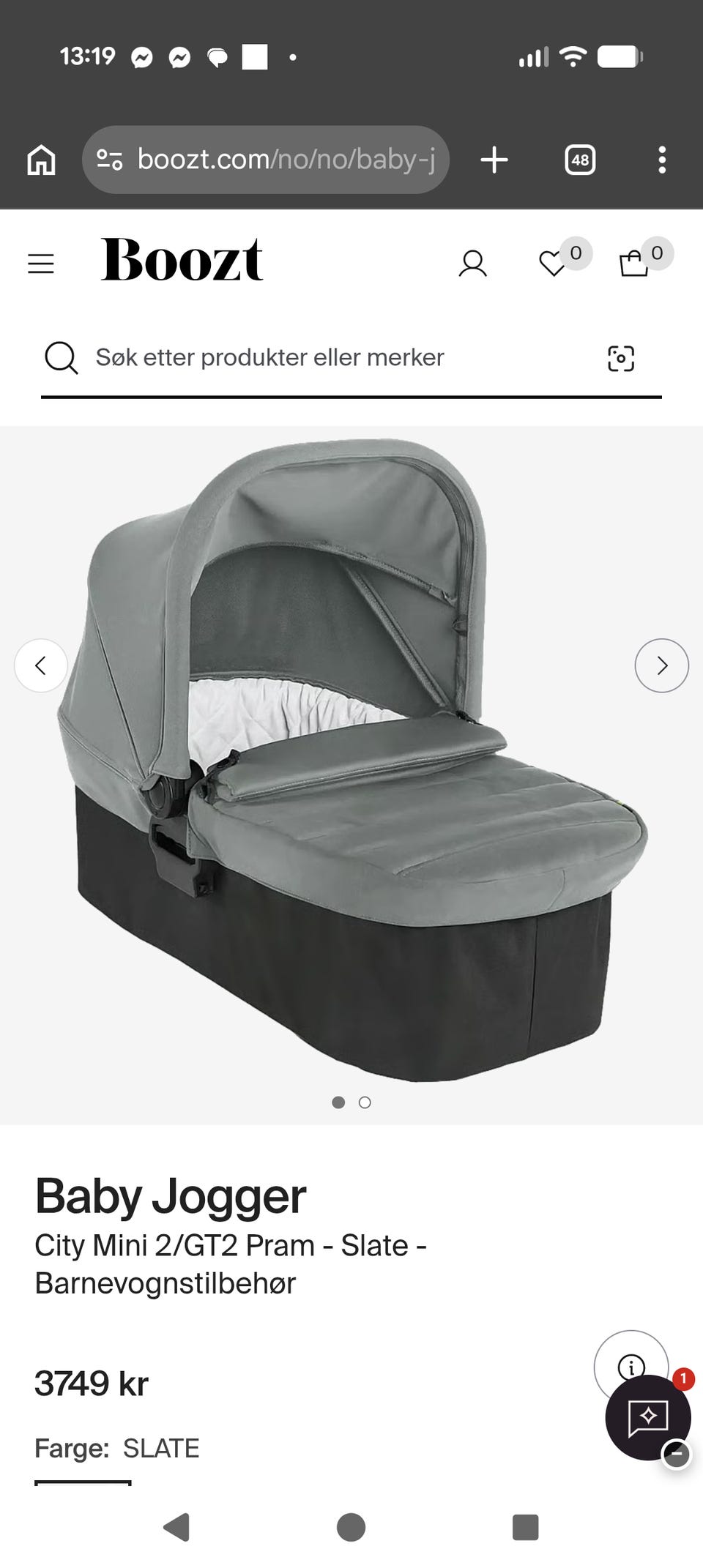Viewport: 703px width, 1568px height.
Task: Open the user account icon
Action: (472, 264)
